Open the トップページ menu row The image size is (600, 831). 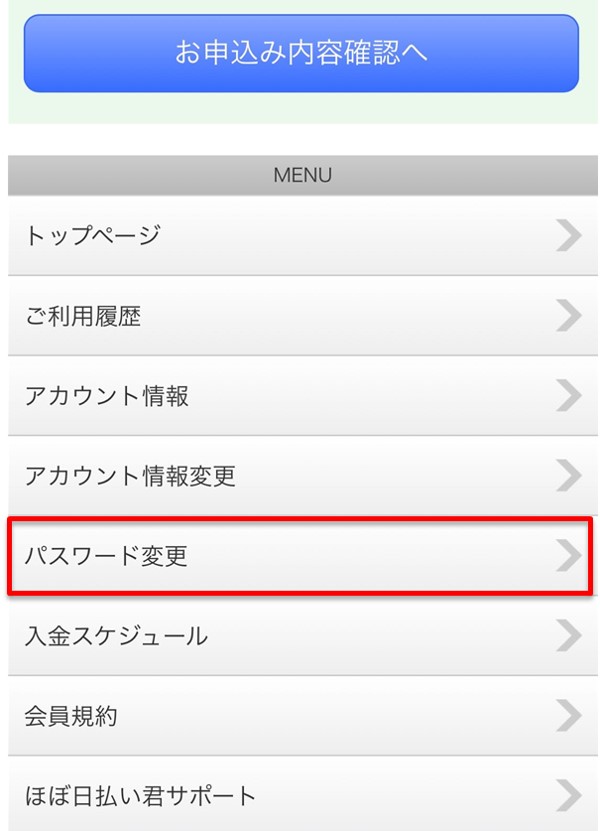[x=301, y=236]
